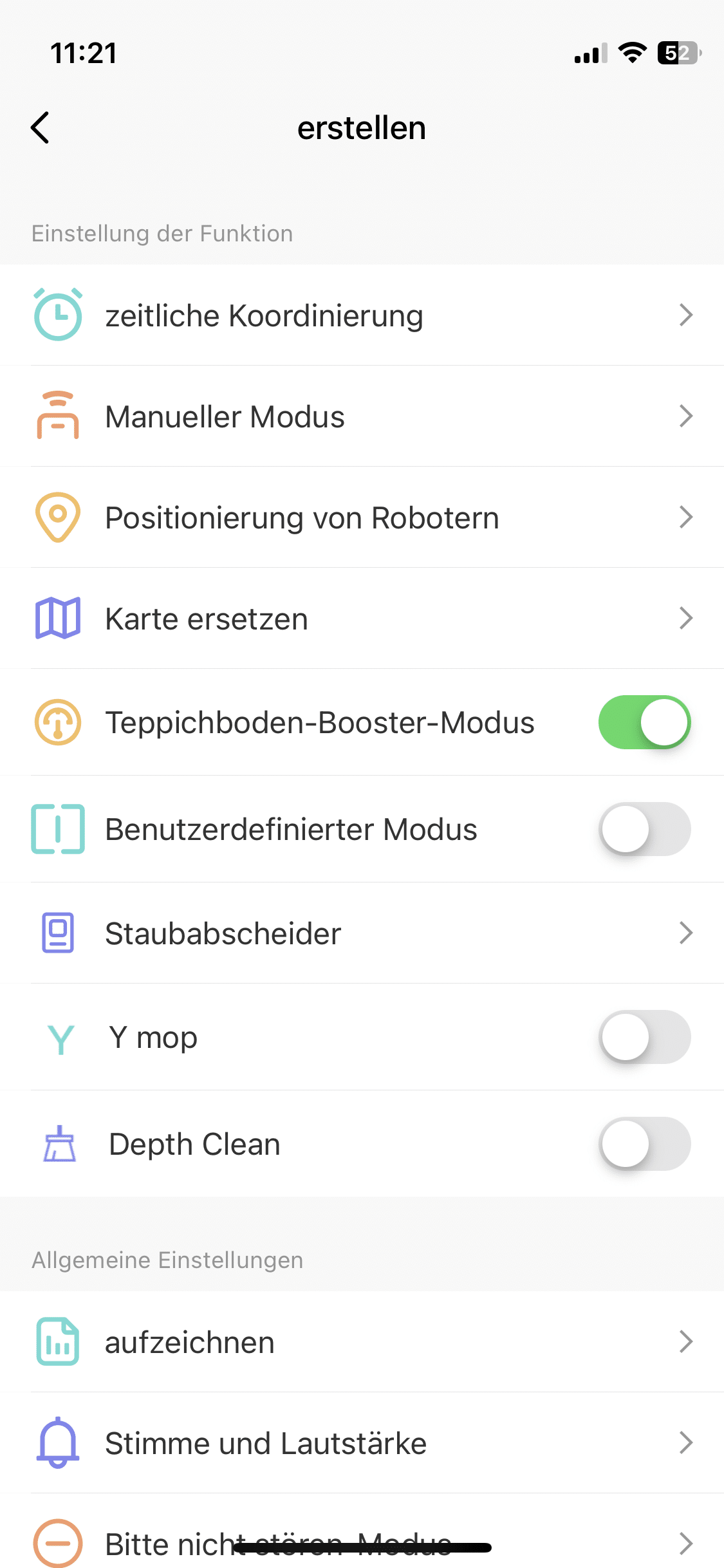Enable Benutzerdefinierter Modus switch
The width and height of the screenshot is (724, 1568).
[644, 829]
